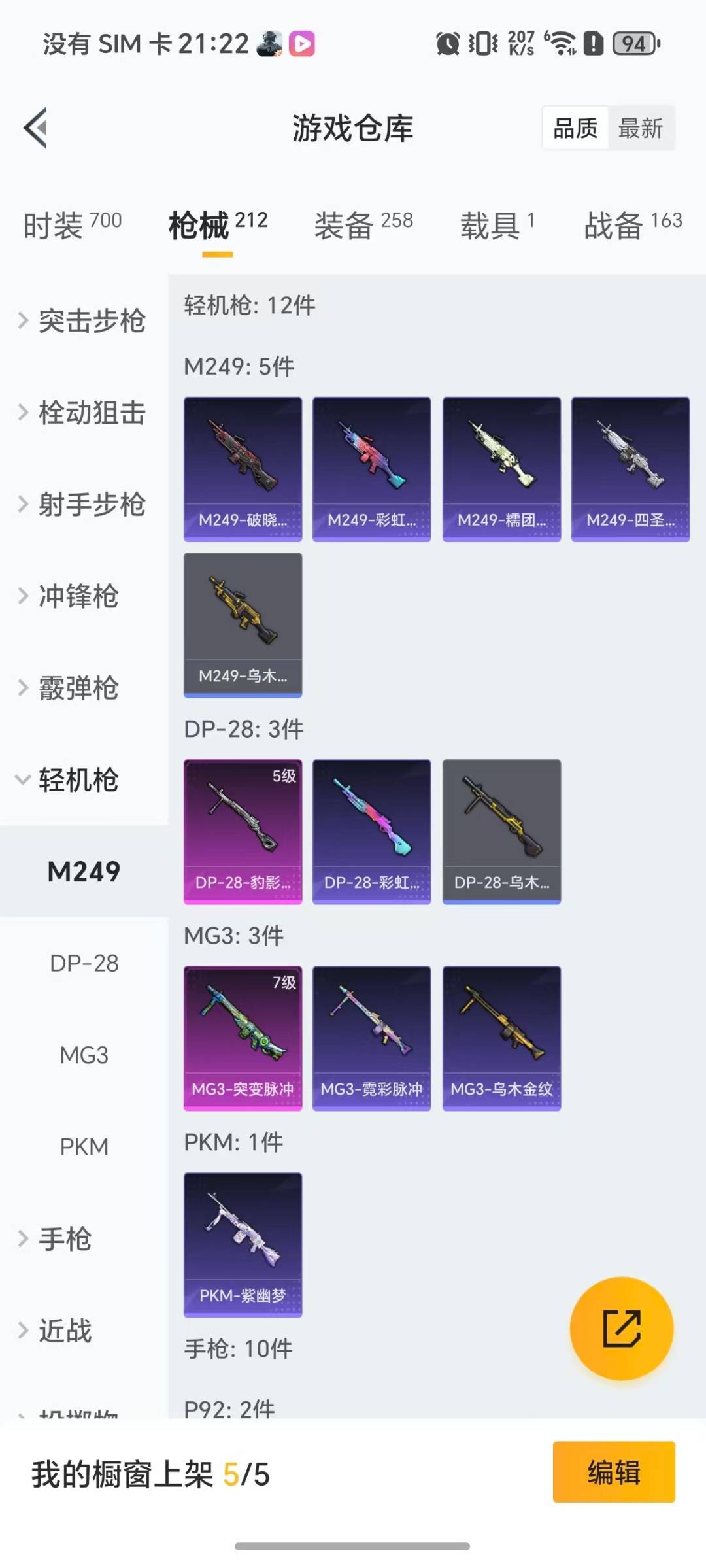This screenshot has width=706, height=1568.
Task: Select the DP-28-彩虹 skin thumbnail
Action: pyautogui.click(x=371, y=830)
